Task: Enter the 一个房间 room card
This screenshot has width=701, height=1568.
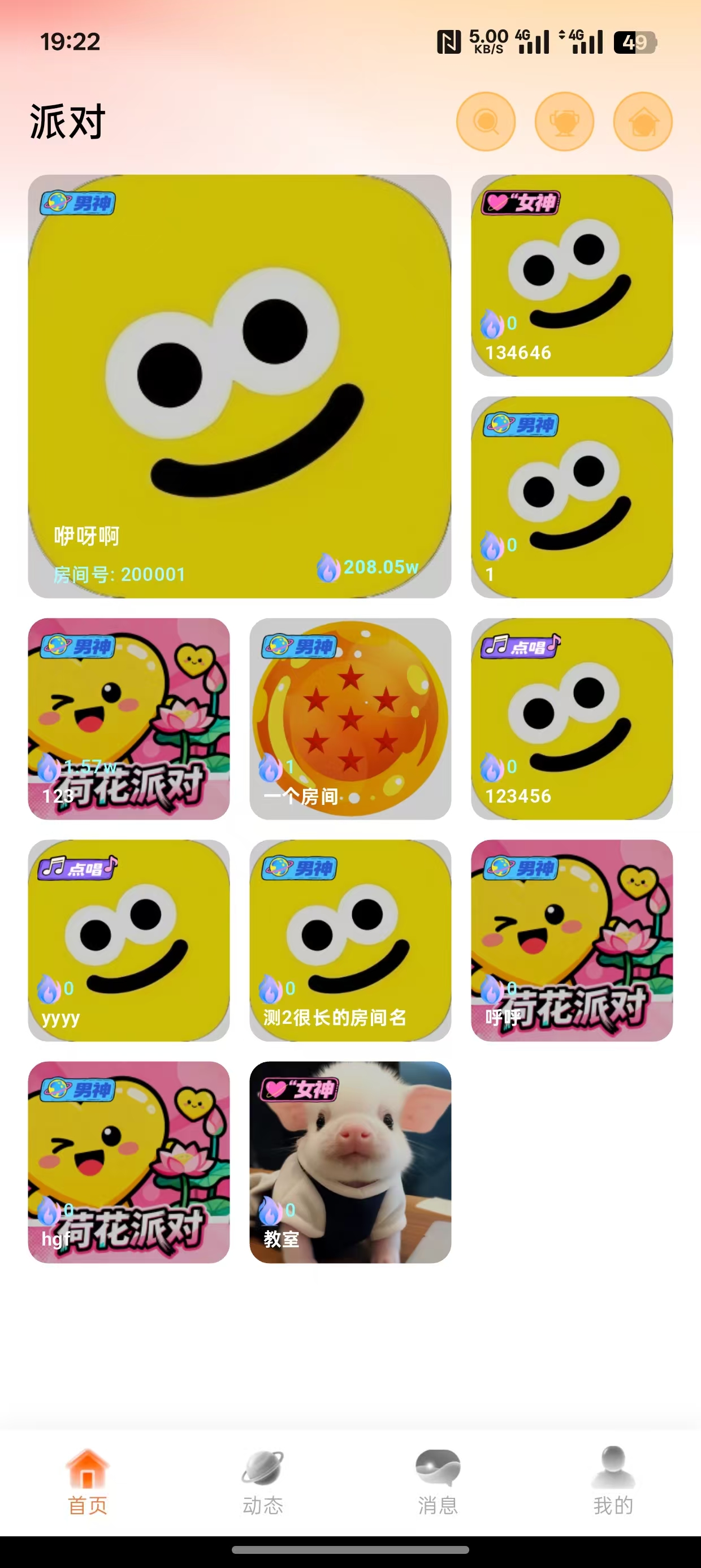Action: [350, 719]
